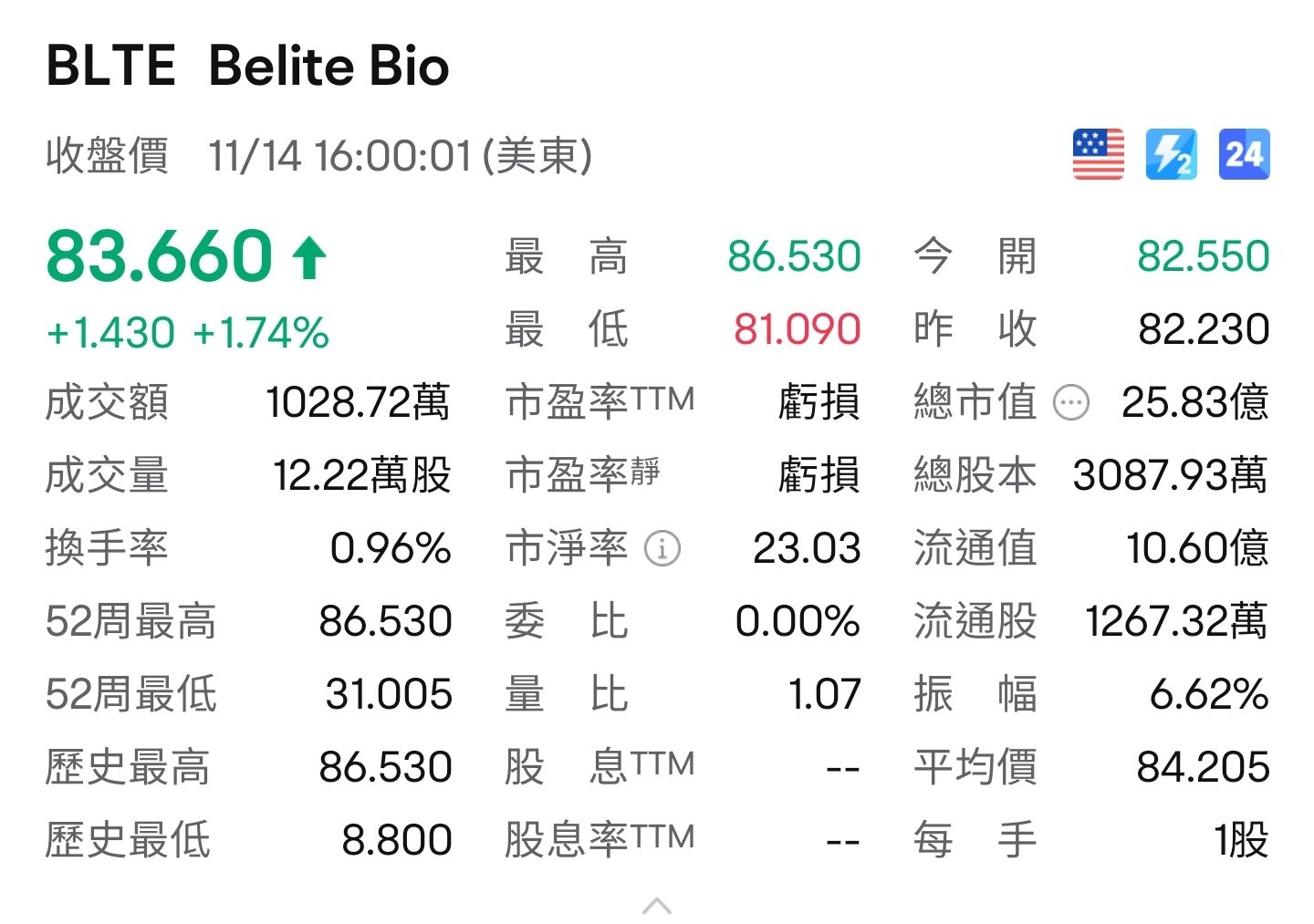Collapse the quote details with the up chevron
Image resolution: width=1314 pixels, height=924 pixels.
[x=657, y=906]
